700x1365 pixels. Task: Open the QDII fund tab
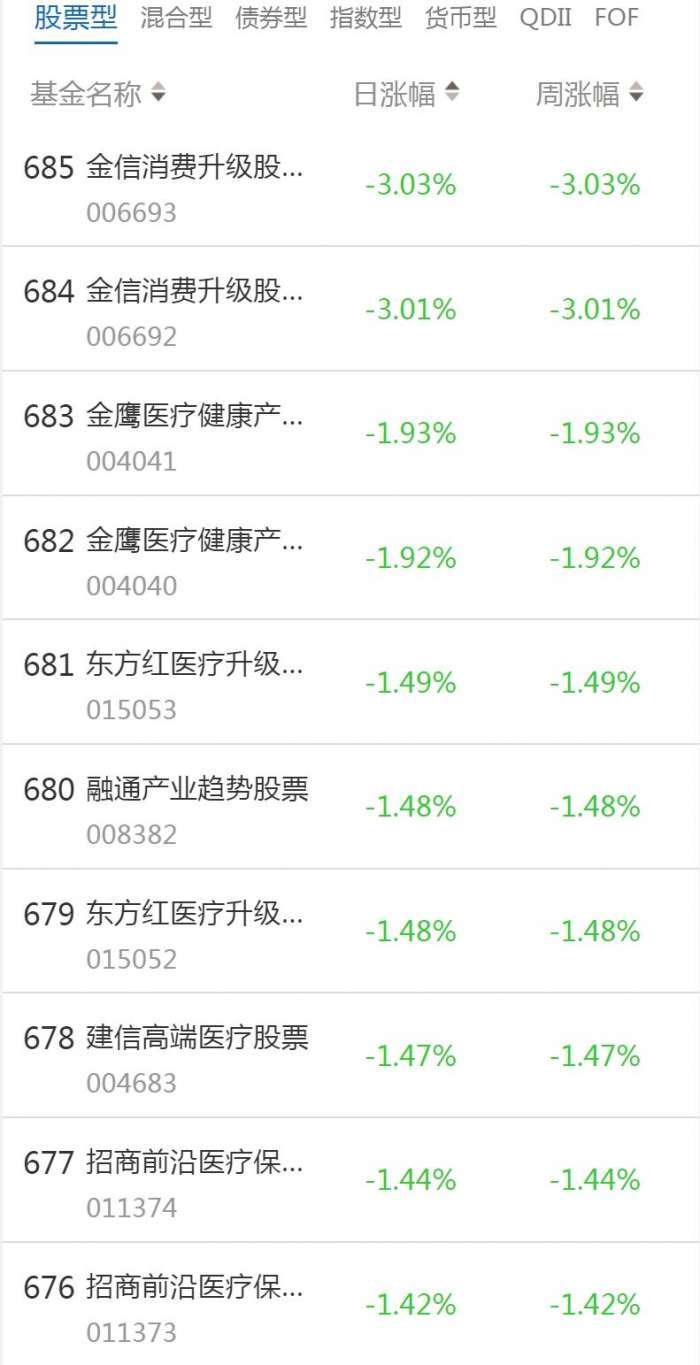[x=545, y=18]
